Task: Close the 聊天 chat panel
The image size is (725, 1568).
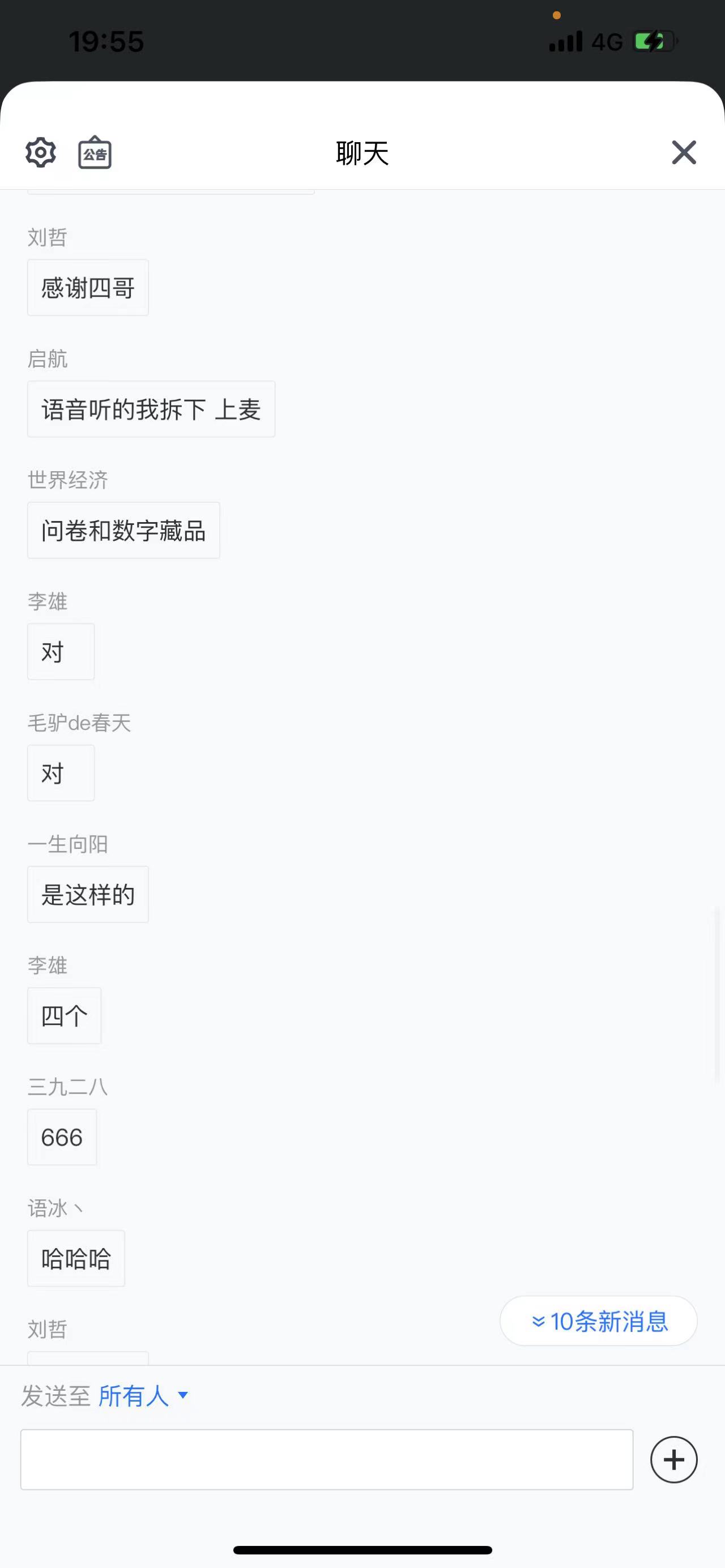Action: (684, 152)
